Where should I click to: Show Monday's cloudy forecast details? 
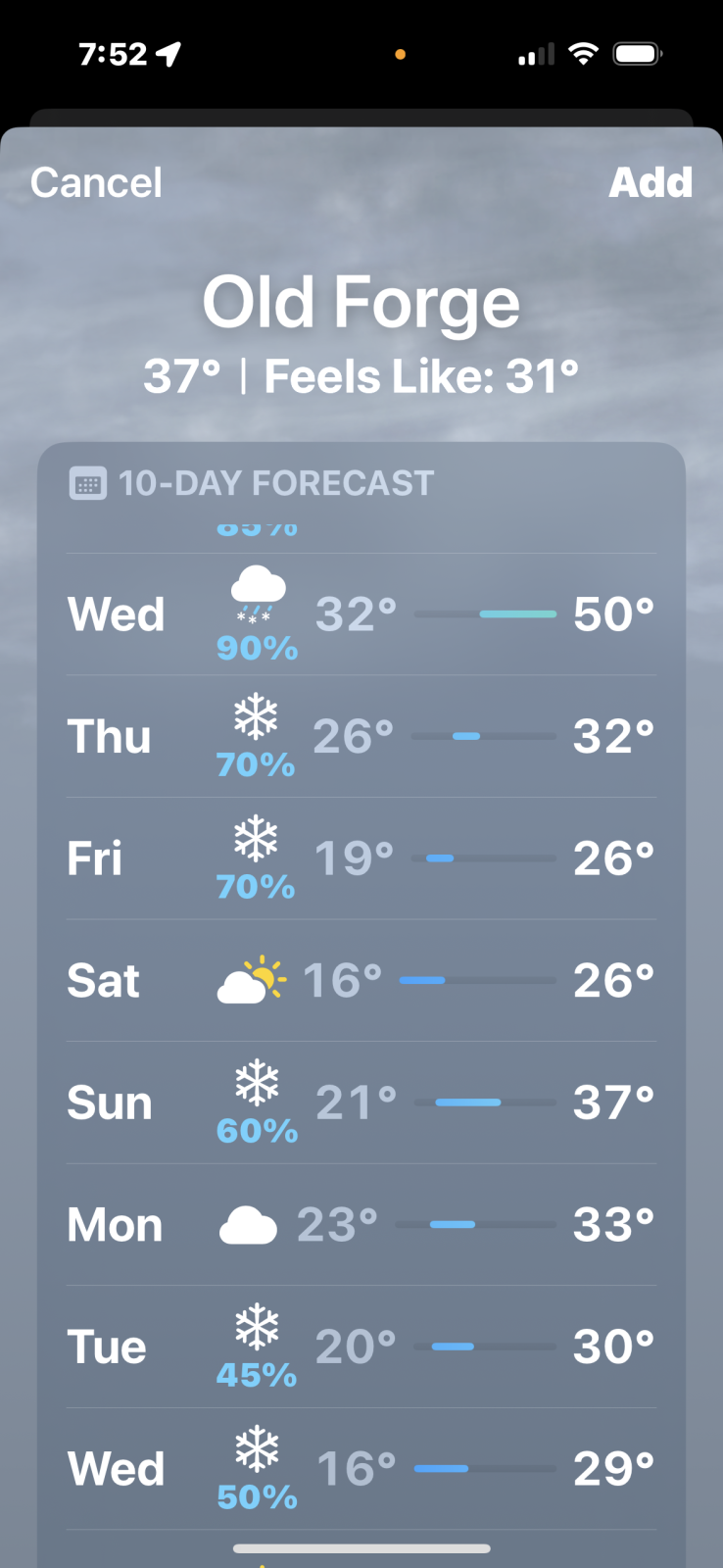361,1225
